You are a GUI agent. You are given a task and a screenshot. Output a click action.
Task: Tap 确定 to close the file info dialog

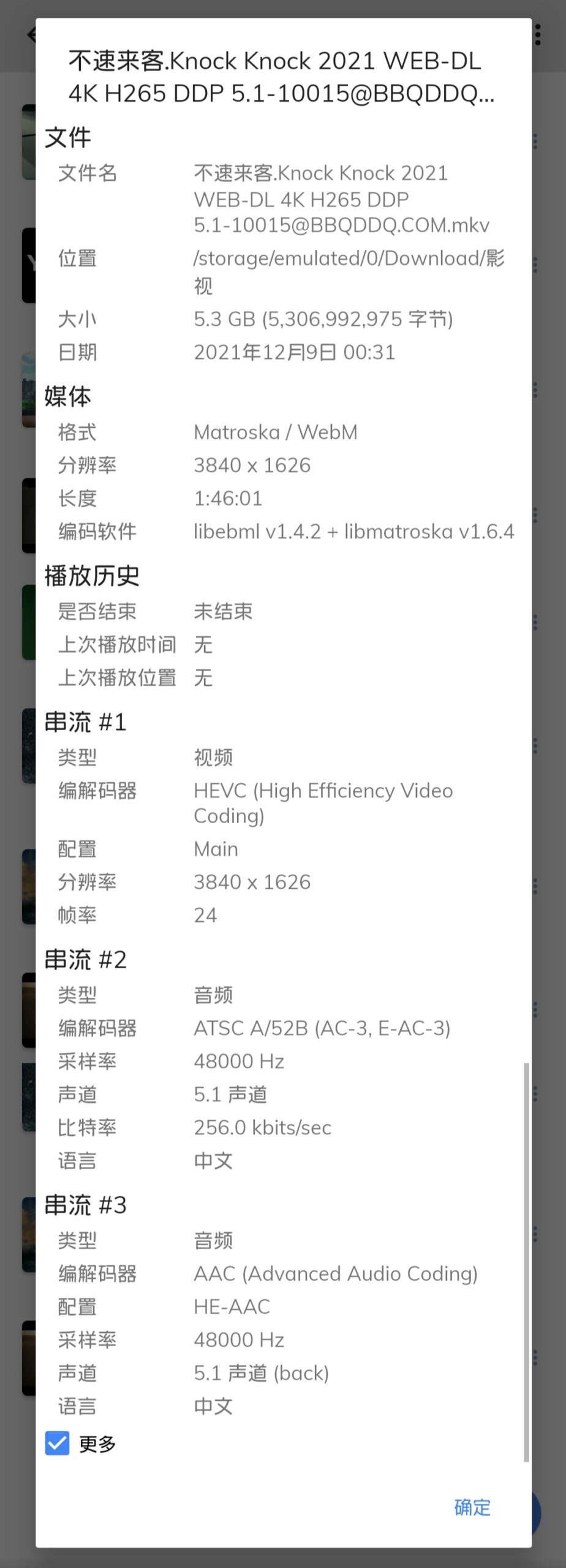coord(472,1507)
